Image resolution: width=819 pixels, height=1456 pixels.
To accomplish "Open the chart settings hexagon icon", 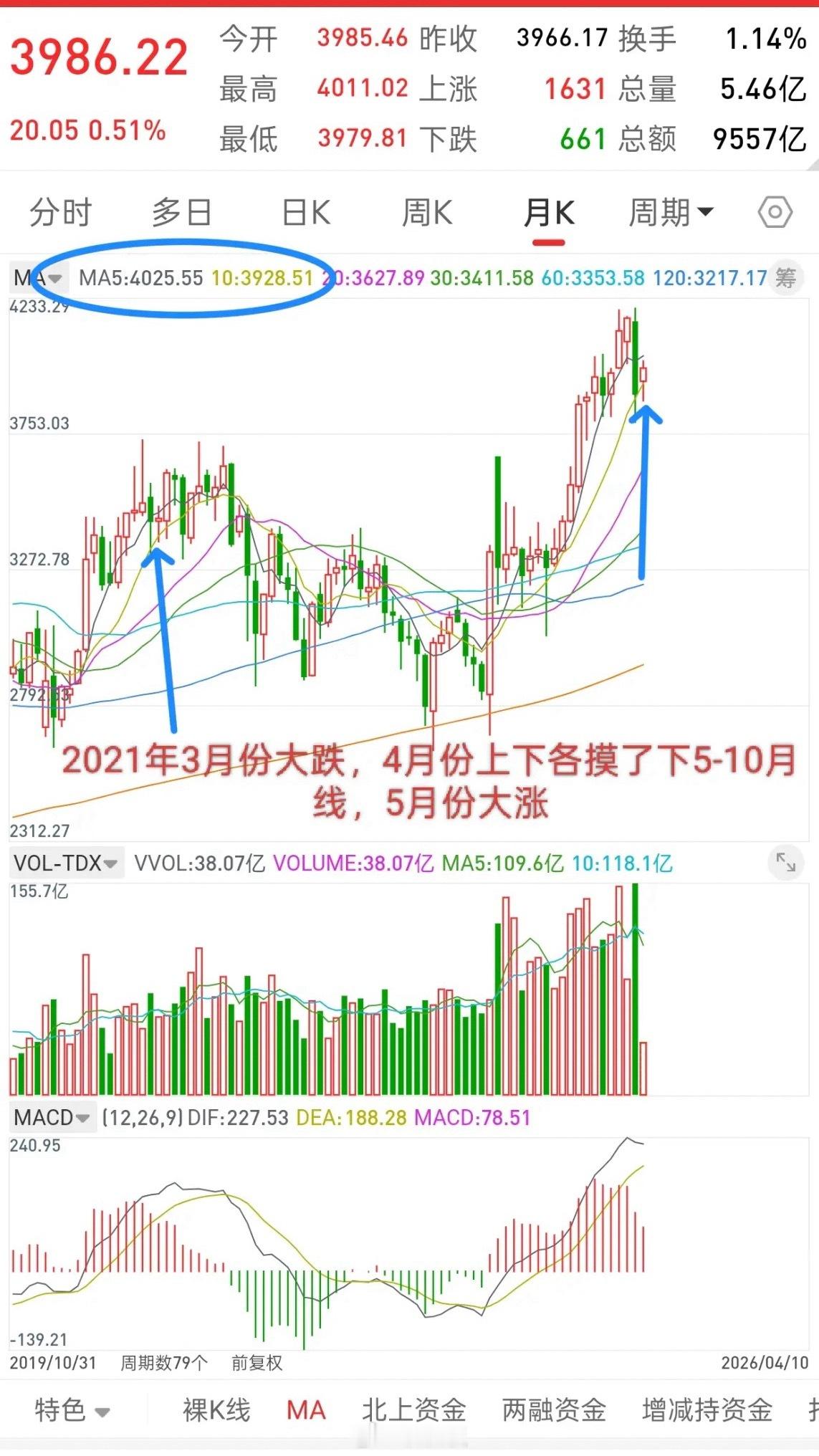I will (x=775, y=212).
